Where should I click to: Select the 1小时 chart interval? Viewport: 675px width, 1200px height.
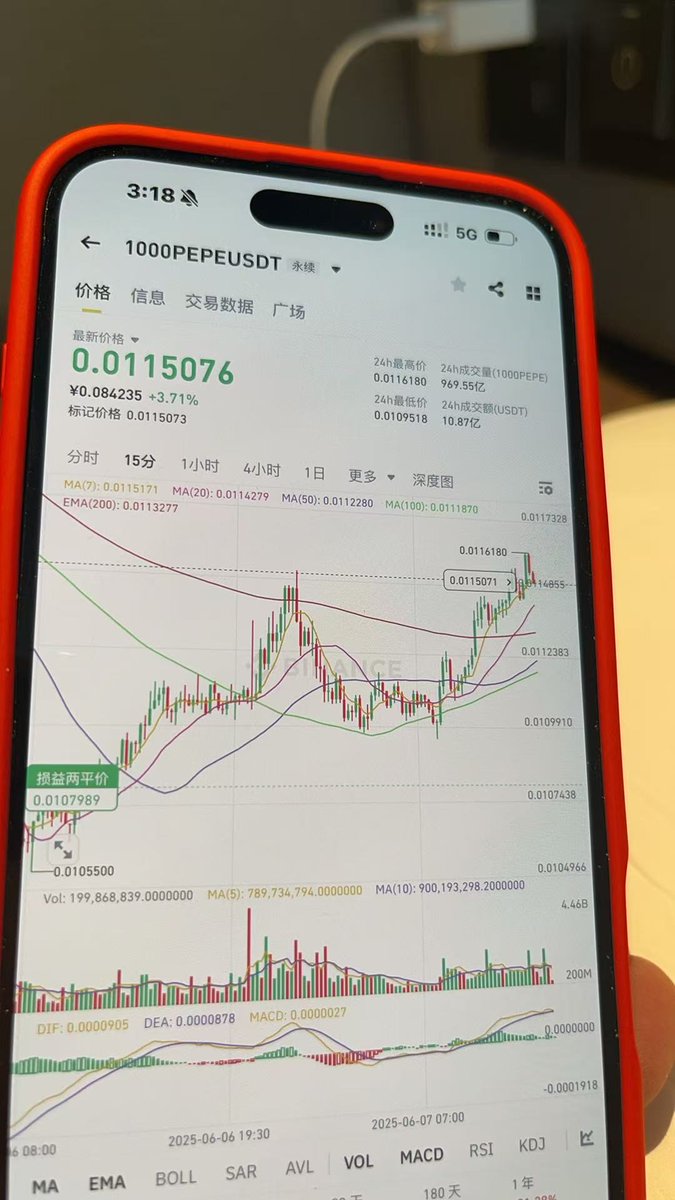[x=200, y=465]
